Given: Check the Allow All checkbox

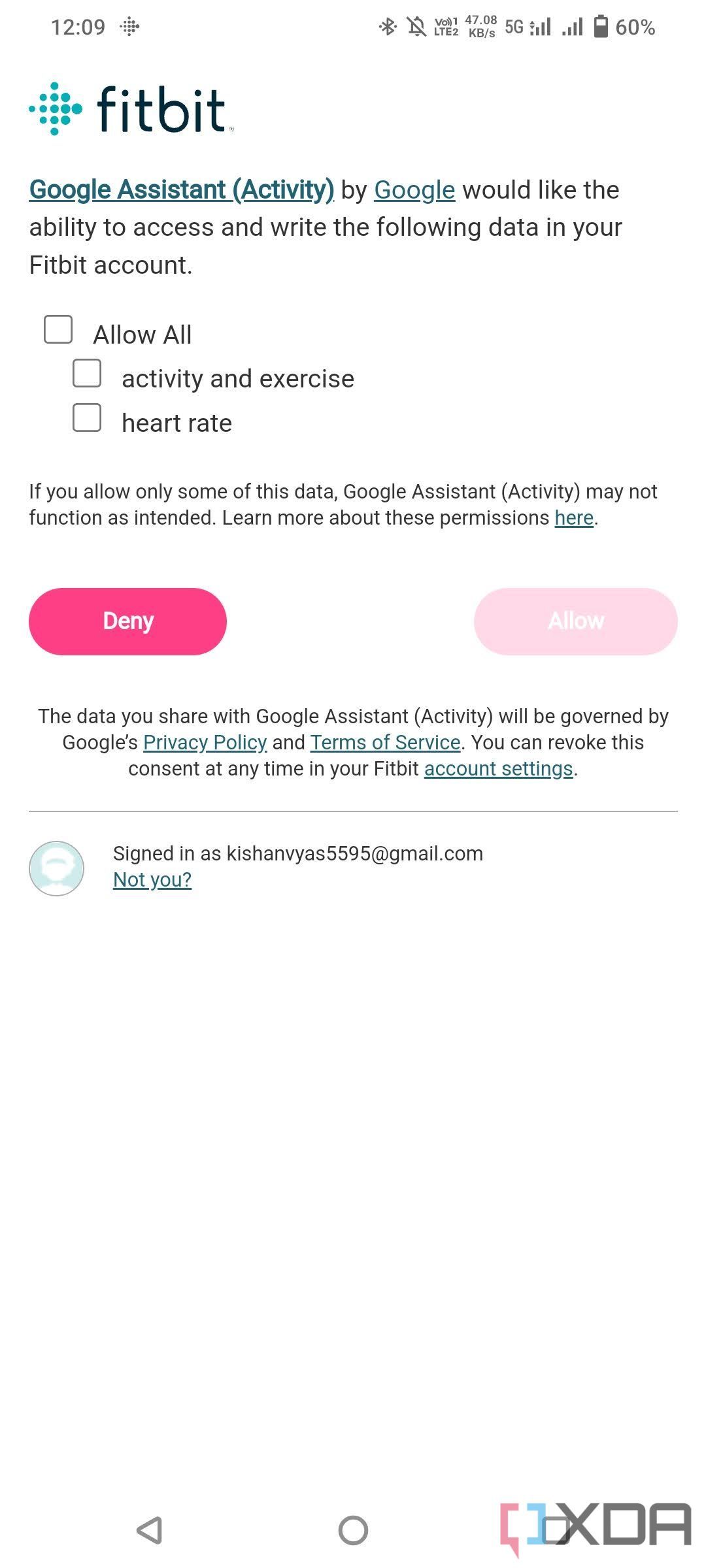Looking at the screenshot, I should pyautogui.click(x=58, y=331).
